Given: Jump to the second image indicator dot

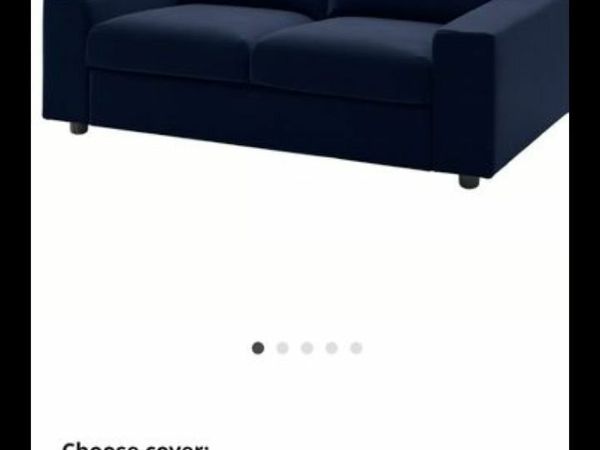Looking at the screenshot, I should [x=283, y=348].
